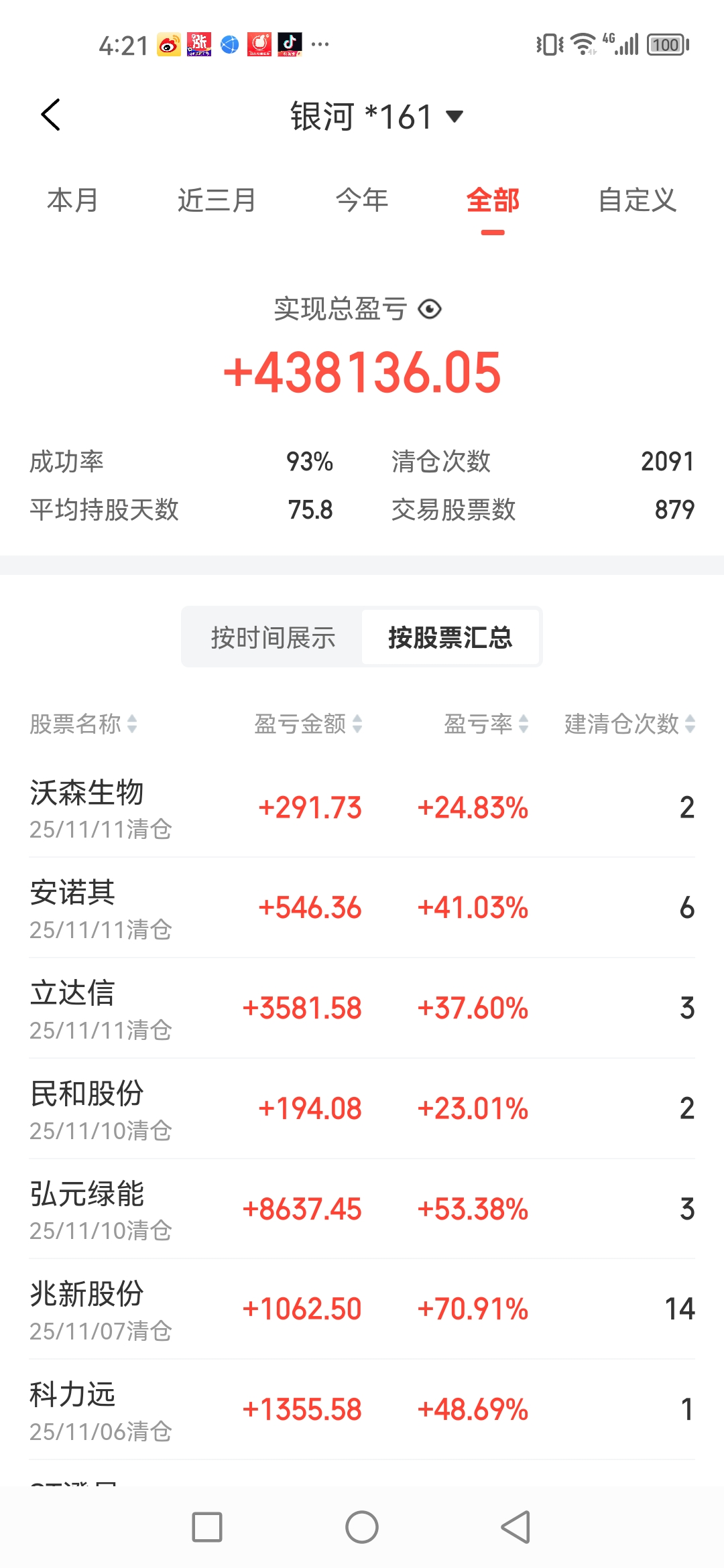
Task: Open the 沃森生物 record
Action: [362, 808]
